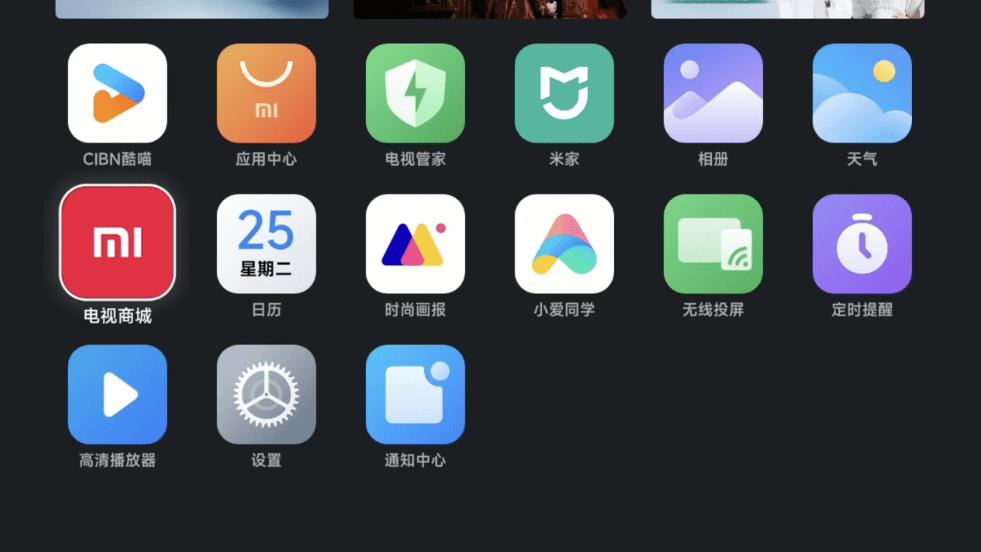Launch 应用中心 app store

pyautogui.click(x=266, y=93)
